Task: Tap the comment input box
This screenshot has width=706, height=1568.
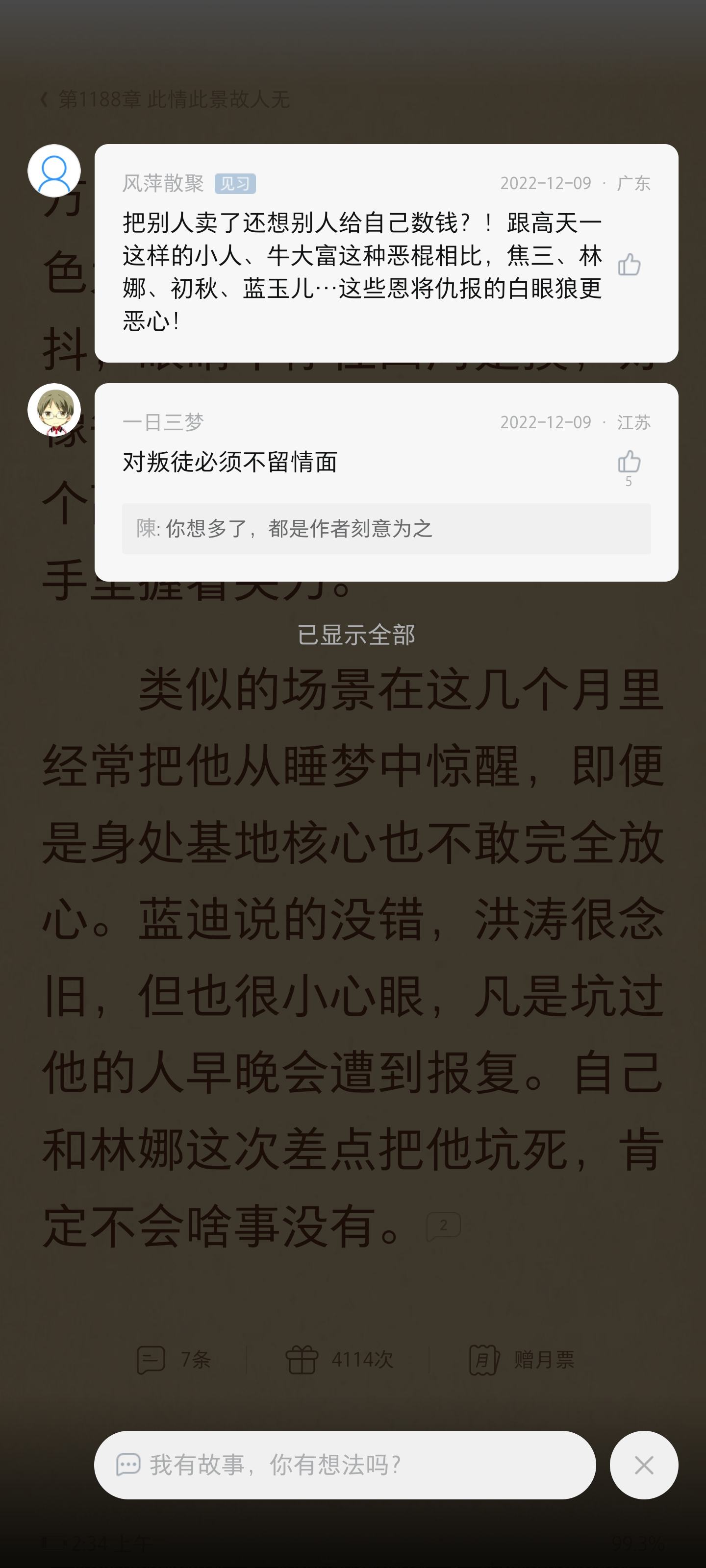Action: coord(345,1465)
